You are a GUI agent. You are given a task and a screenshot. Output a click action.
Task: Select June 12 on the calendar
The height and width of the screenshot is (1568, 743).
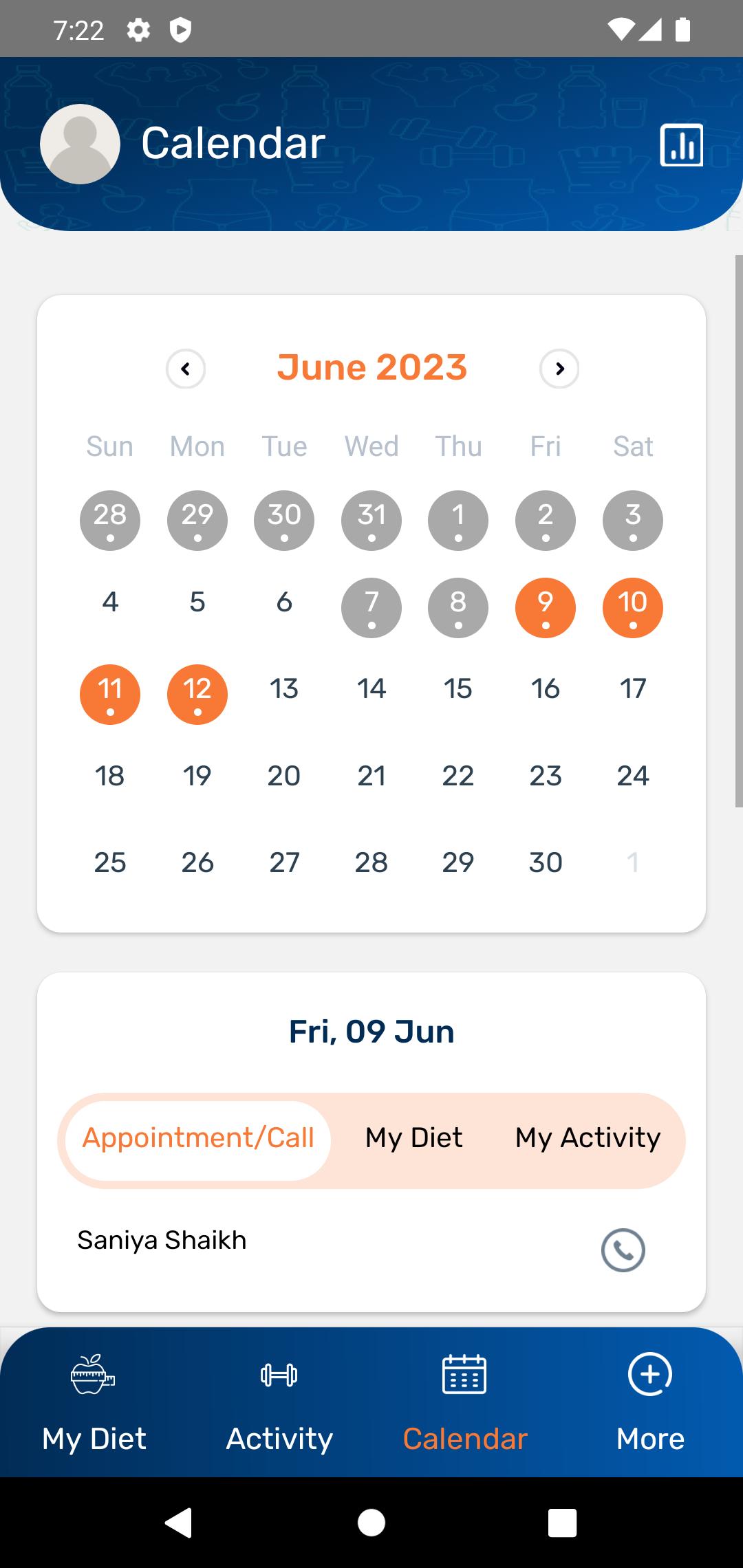(197, 695)
